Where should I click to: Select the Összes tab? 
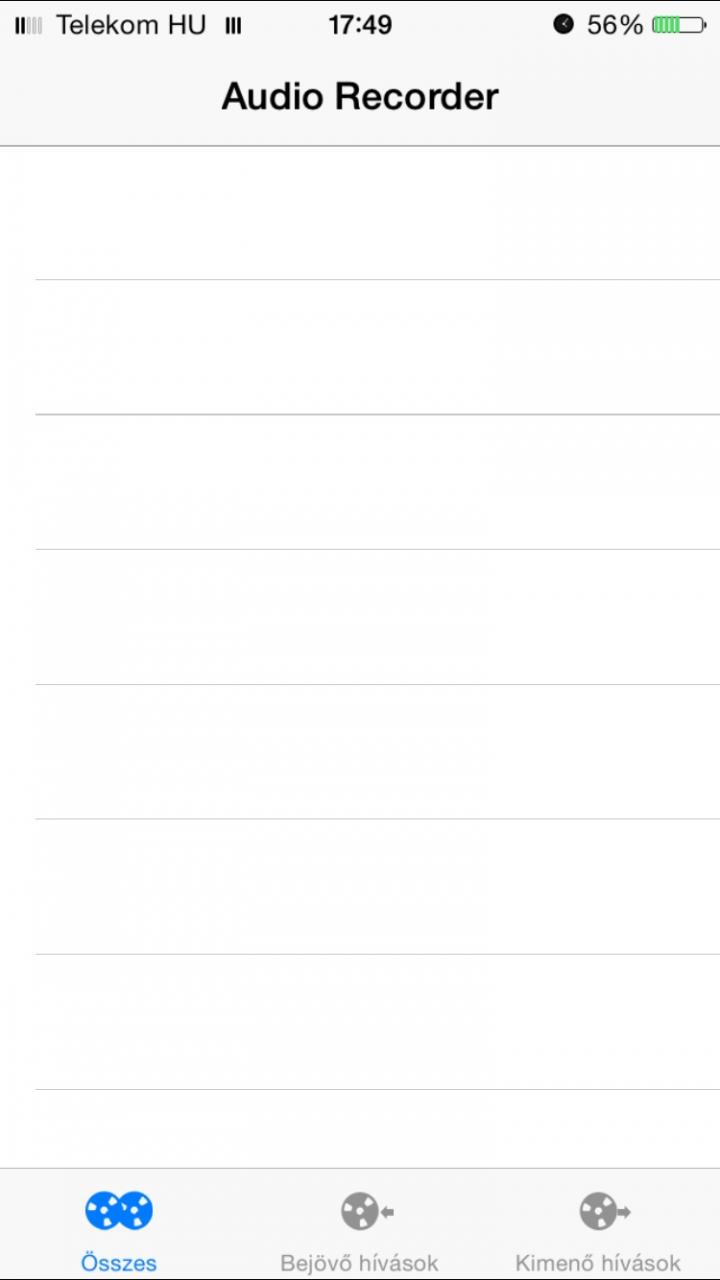pyautogui.click(x=119, y=1229)
